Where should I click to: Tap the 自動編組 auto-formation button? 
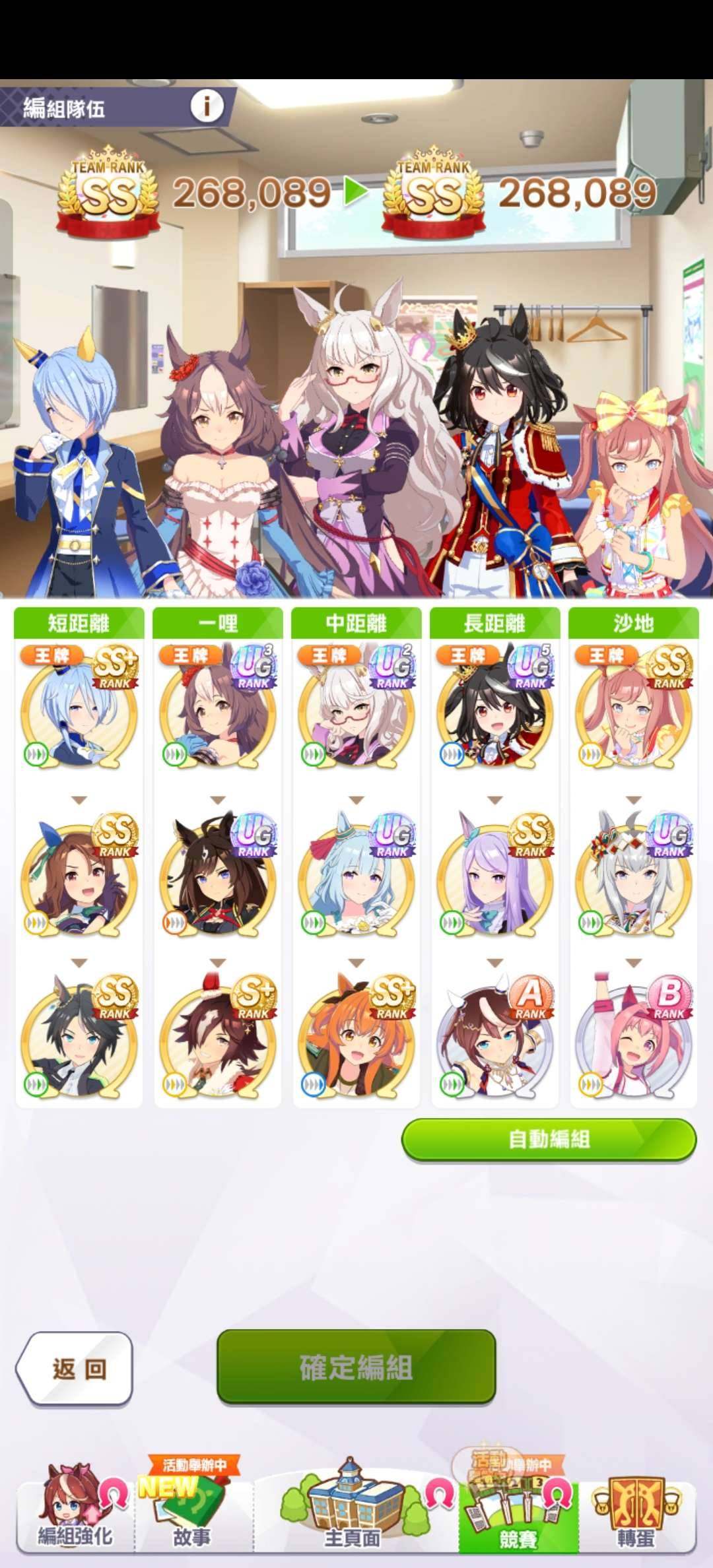[x=549, y=1138]
